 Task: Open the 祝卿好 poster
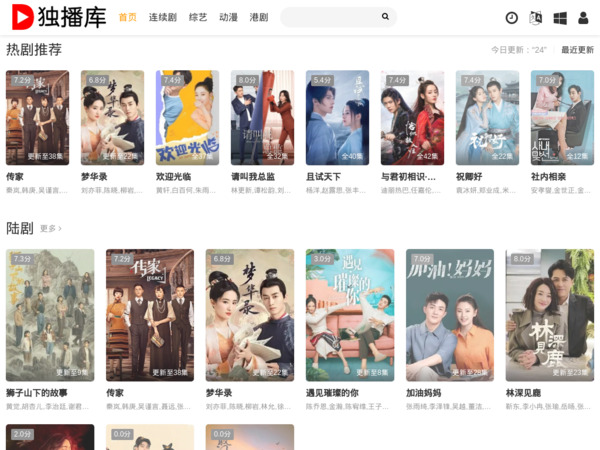coord(487,117)
